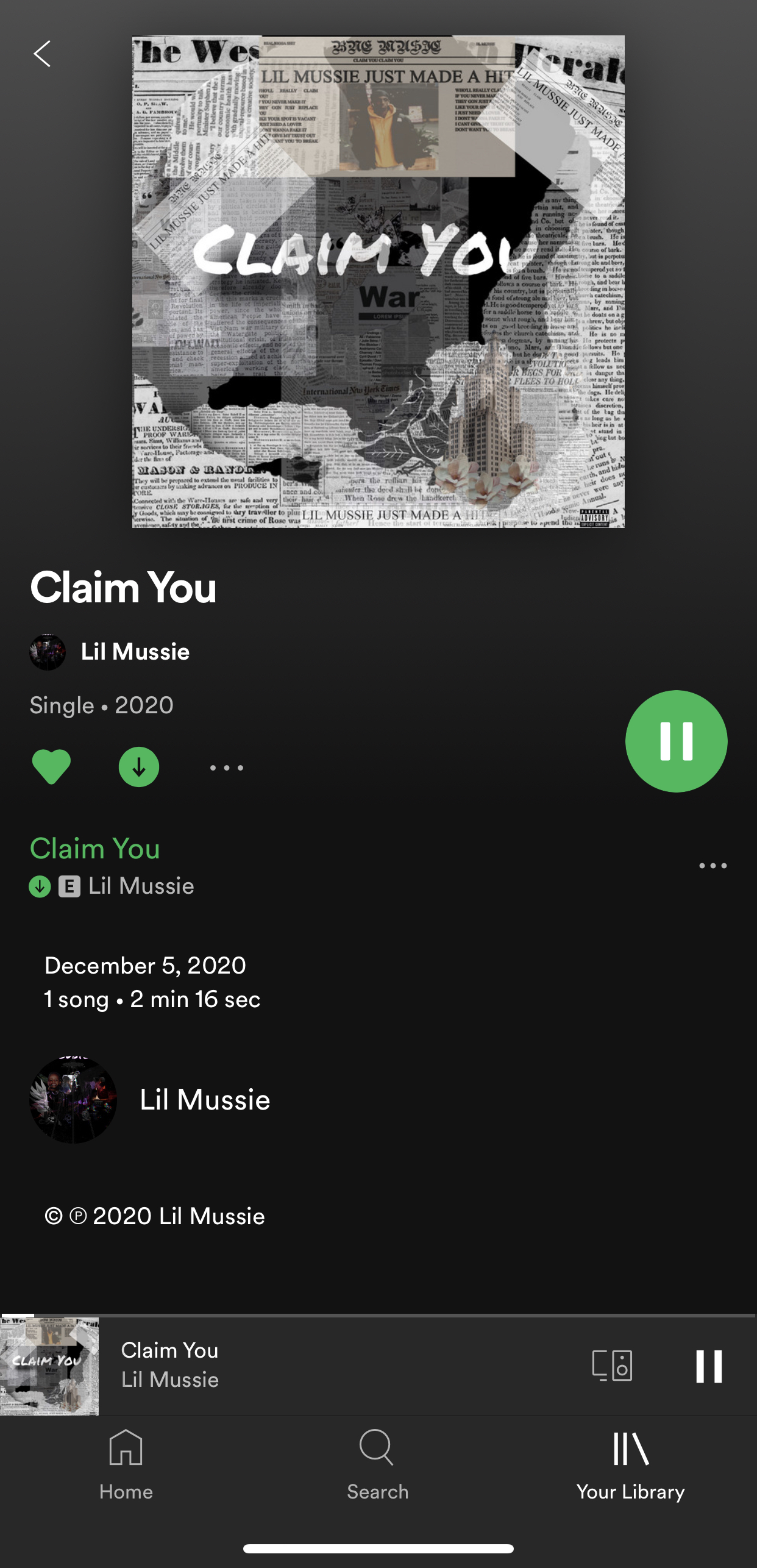Open the Your Library tab

point(631,1464)
